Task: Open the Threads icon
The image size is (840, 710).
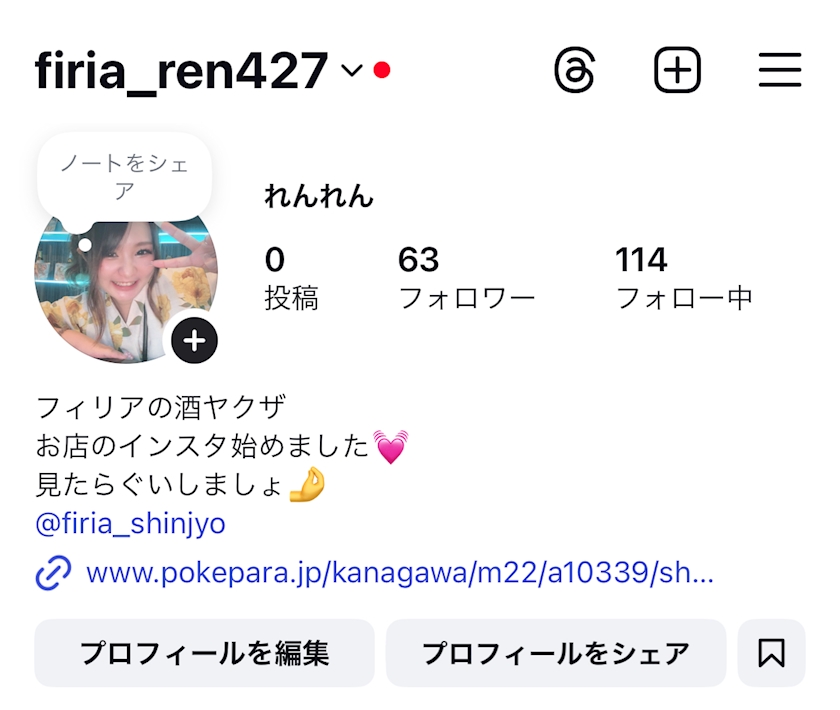Action: click(574, 70)
